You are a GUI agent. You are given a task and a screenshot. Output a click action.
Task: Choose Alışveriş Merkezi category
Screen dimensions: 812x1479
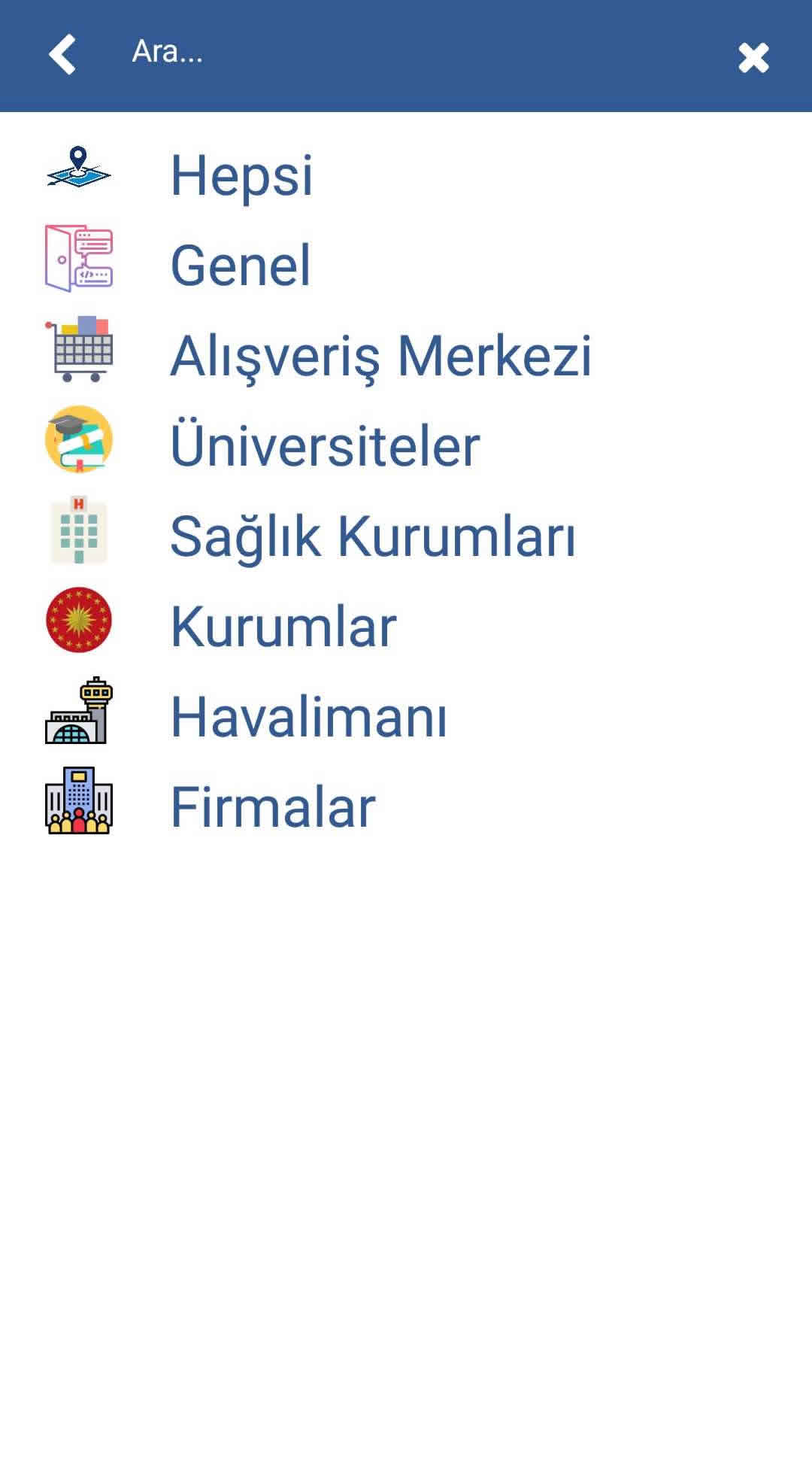[380, 355]
